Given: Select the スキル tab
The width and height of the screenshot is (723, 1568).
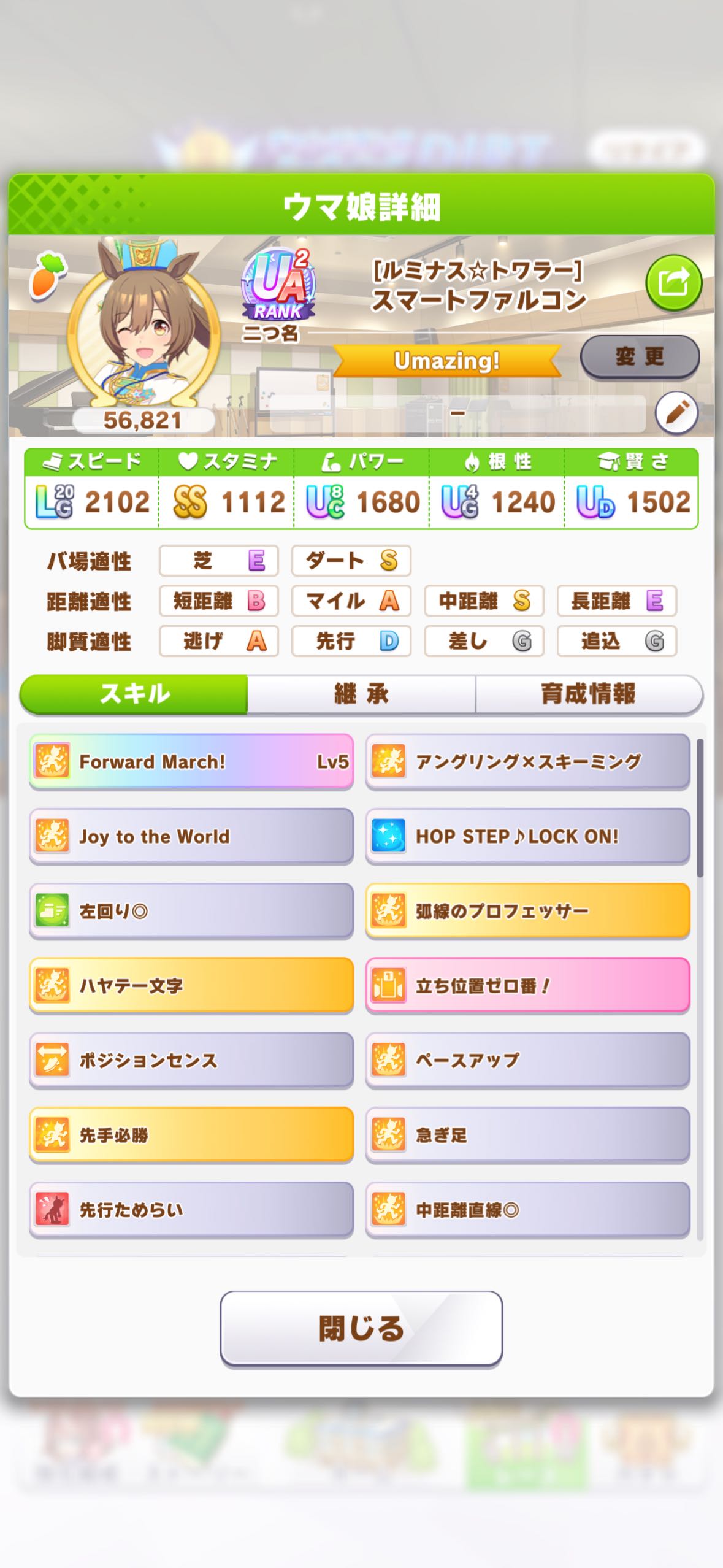Looking at the screenshot, I should pyautogui.click(x=134, y=694).
